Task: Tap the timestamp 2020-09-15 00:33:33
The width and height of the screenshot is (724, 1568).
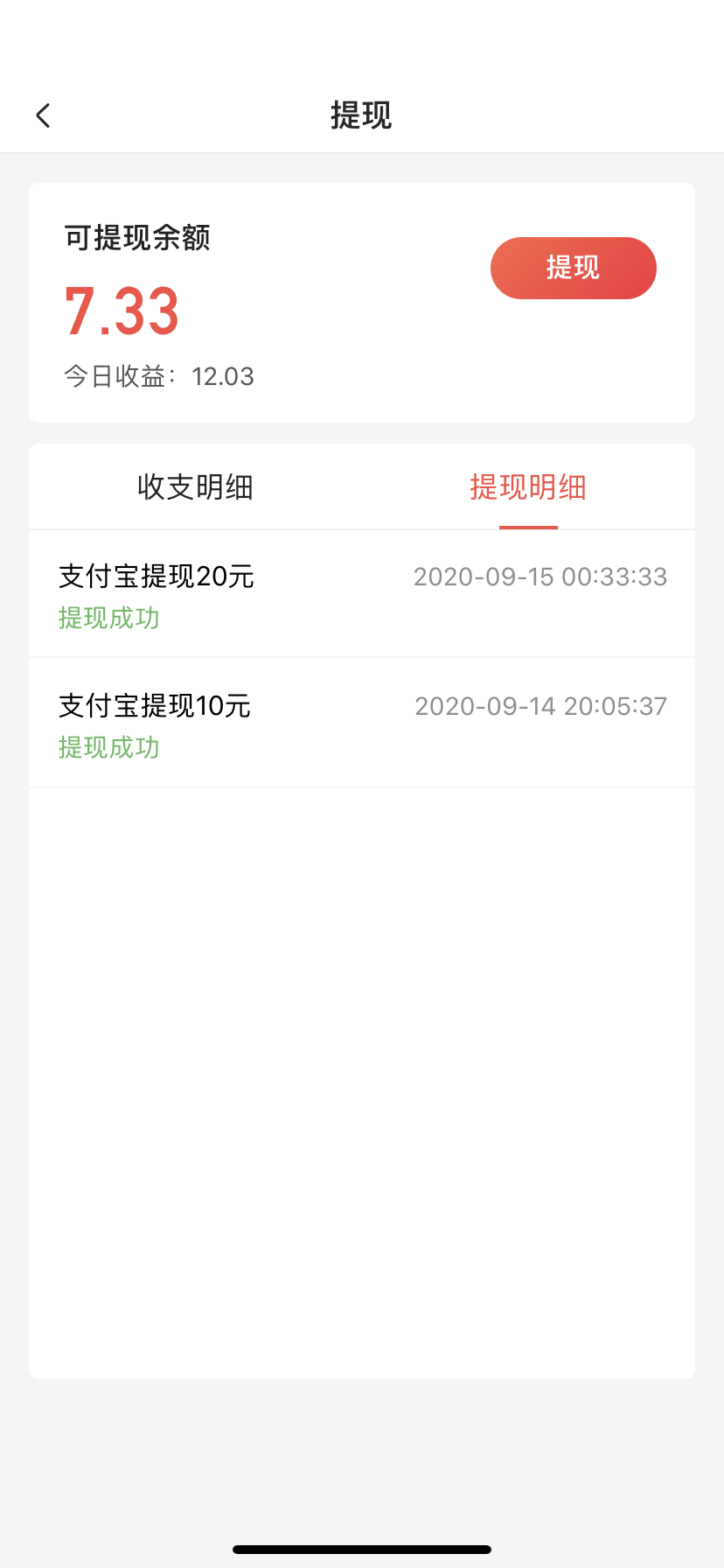Action: [540, 576]
